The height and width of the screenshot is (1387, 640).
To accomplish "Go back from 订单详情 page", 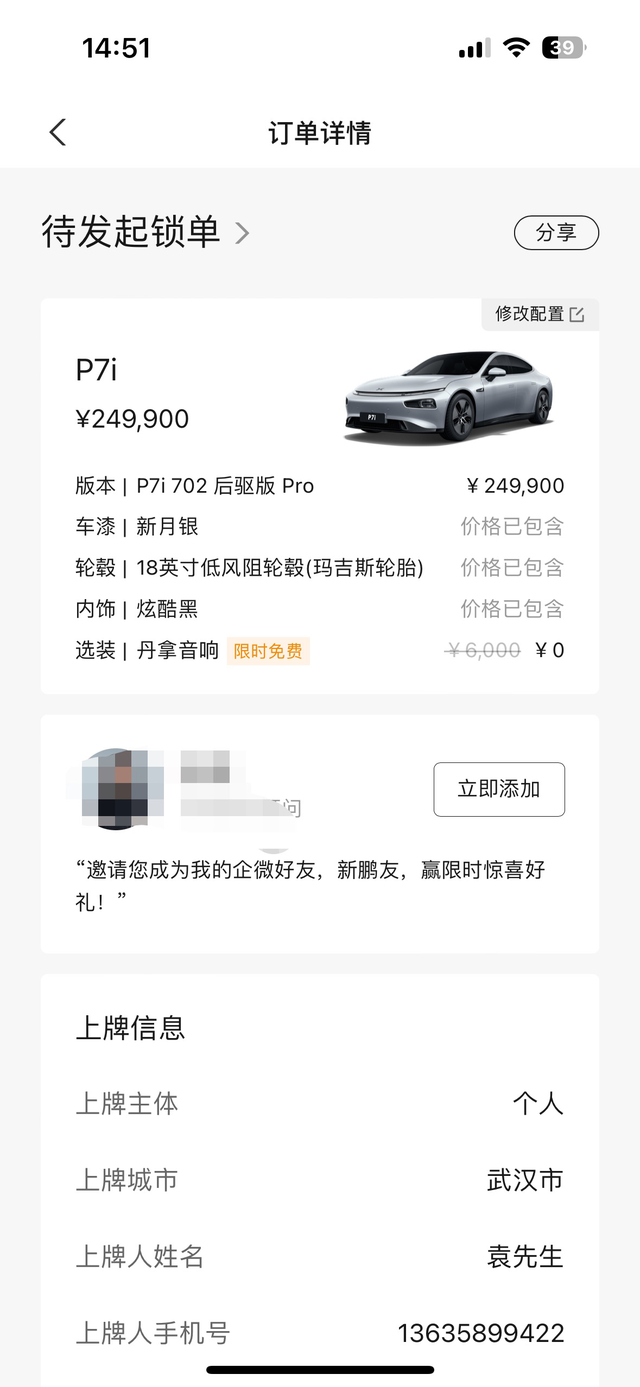I will pos(58,132).
